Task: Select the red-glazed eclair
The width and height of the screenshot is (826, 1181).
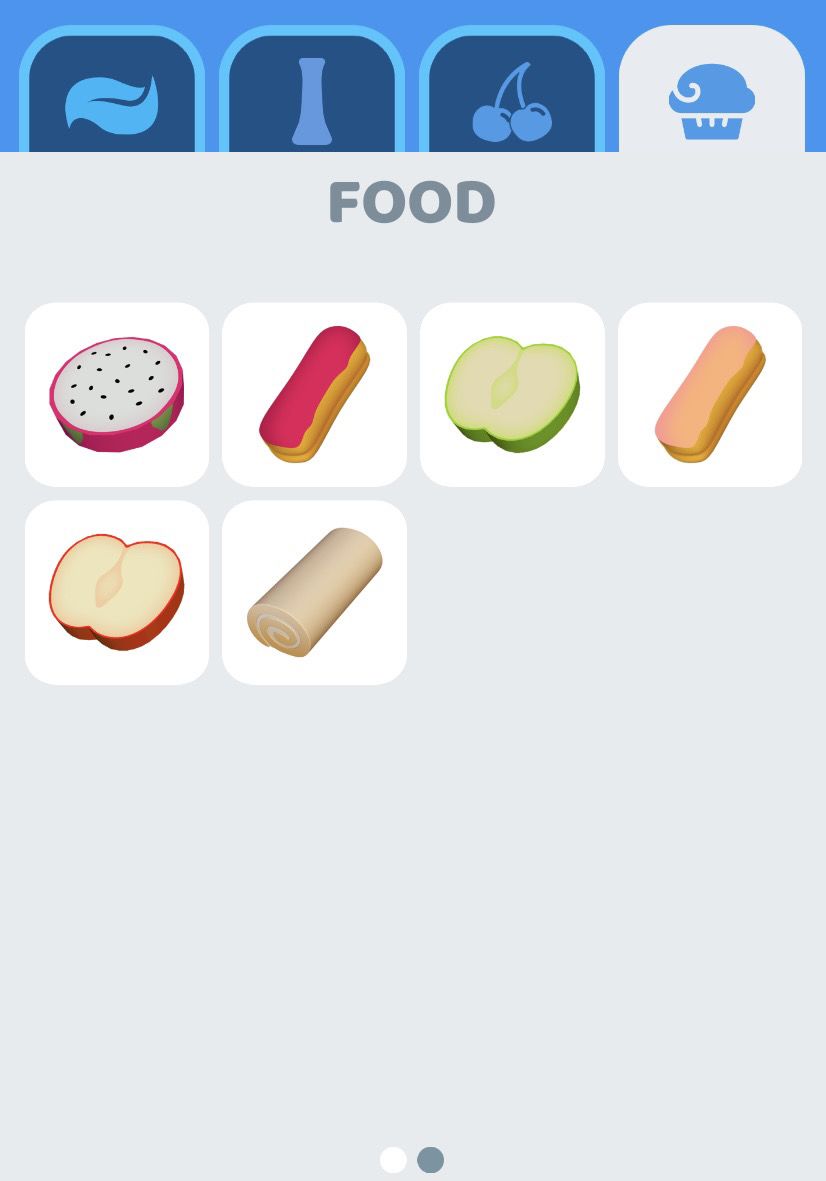Action: pos(314,394)
